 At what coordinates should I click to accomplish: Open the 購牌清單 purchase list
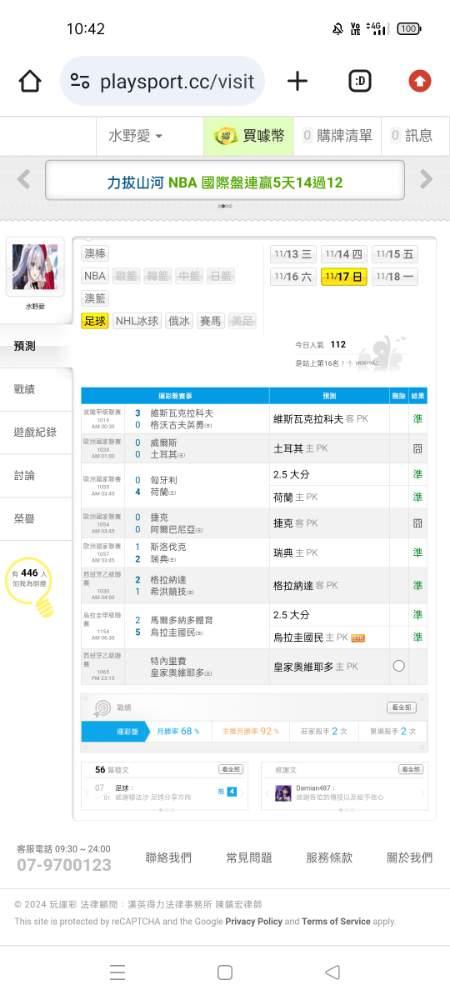coord(337,136)
